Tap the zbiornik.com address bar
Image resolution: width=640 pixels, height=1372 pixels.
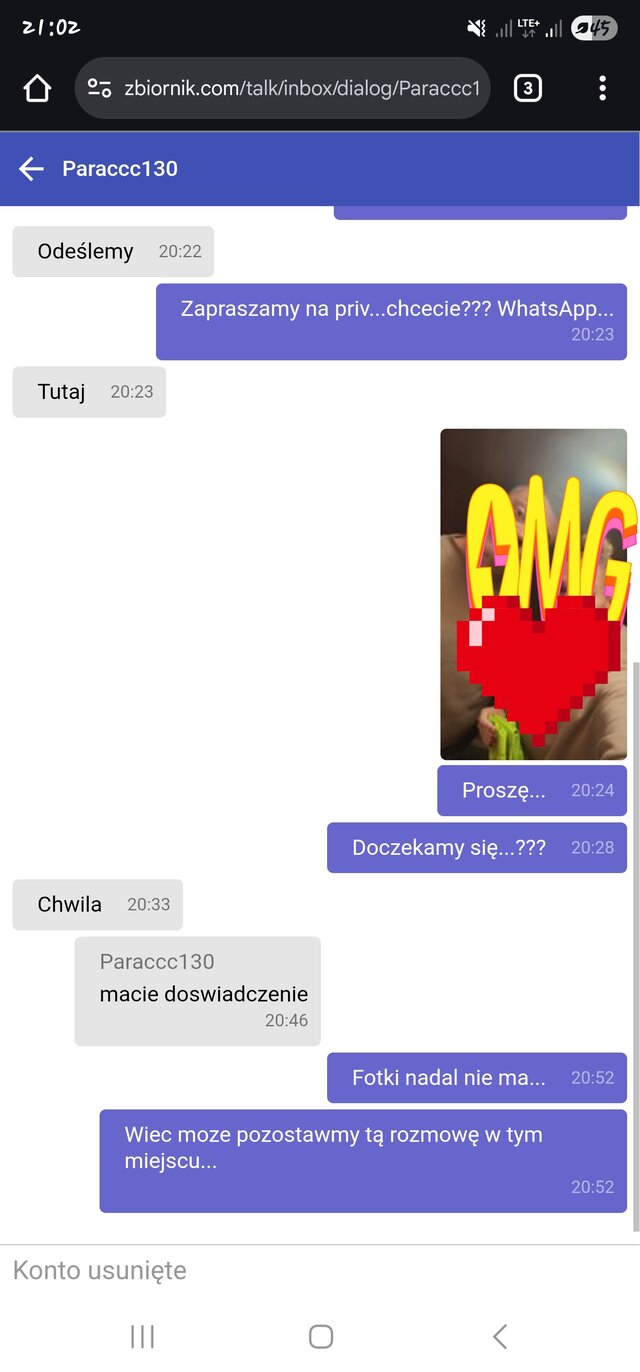tap(300, 89)
